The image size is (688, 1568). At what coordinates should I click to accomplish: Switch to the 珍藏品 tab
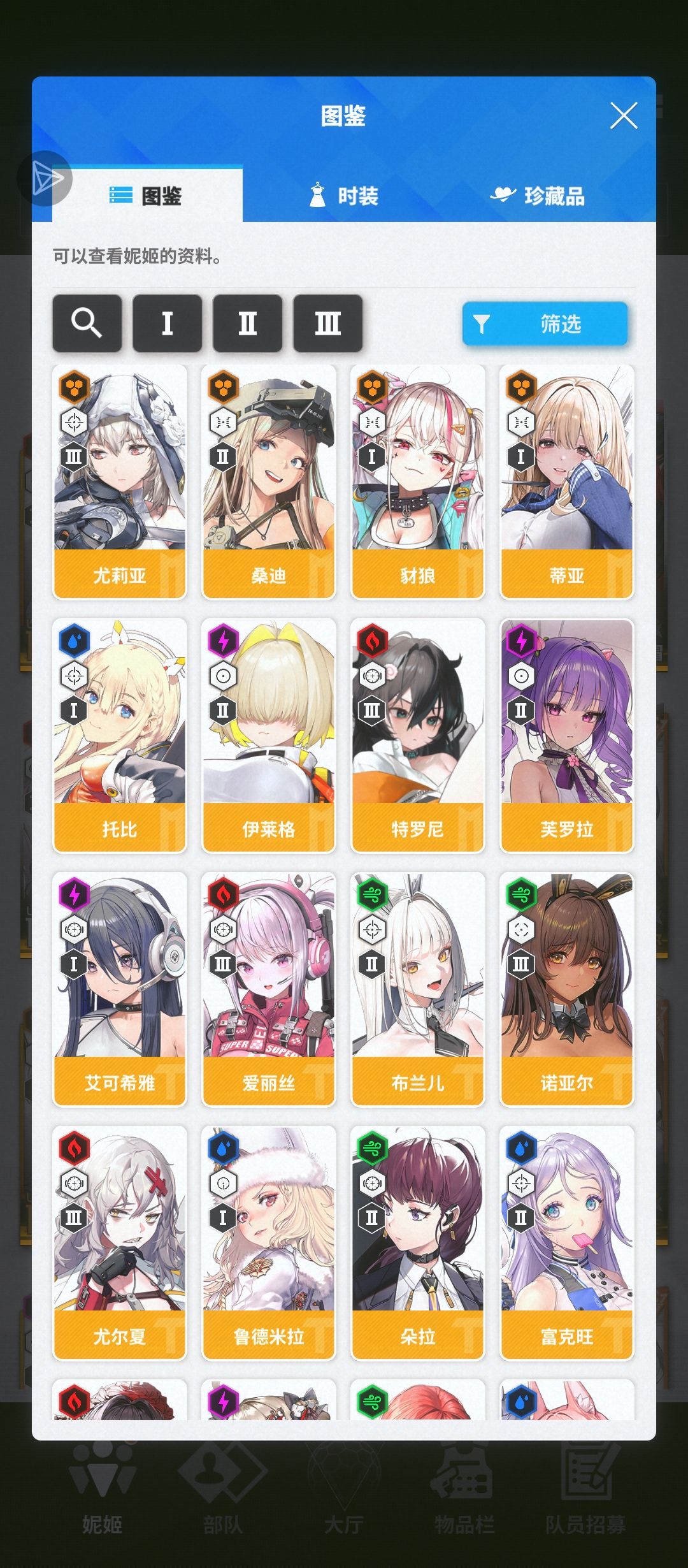tap(538, 196)
